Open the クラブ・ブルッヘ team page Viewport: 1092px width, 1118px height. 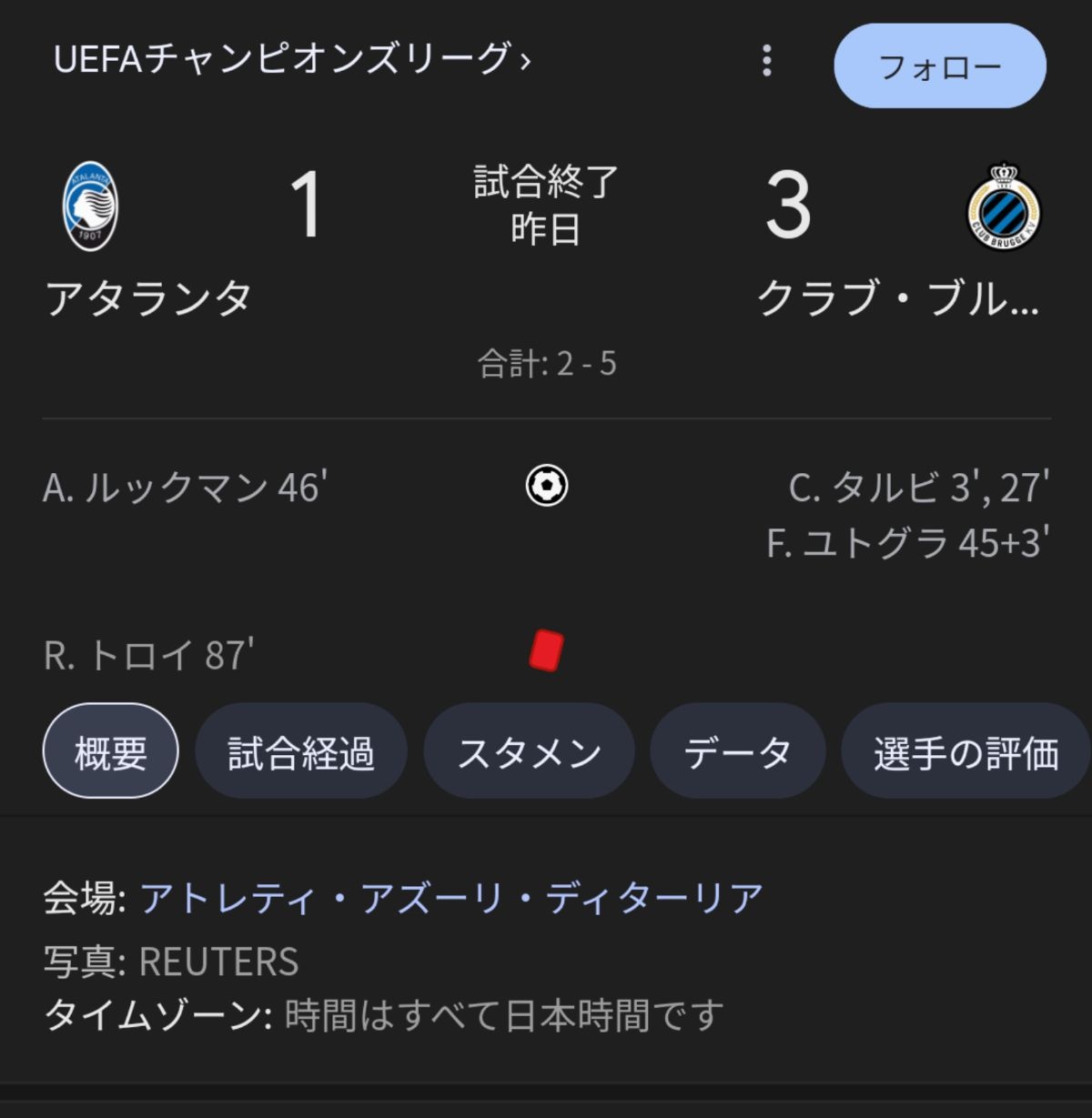(x=898, y=297)
